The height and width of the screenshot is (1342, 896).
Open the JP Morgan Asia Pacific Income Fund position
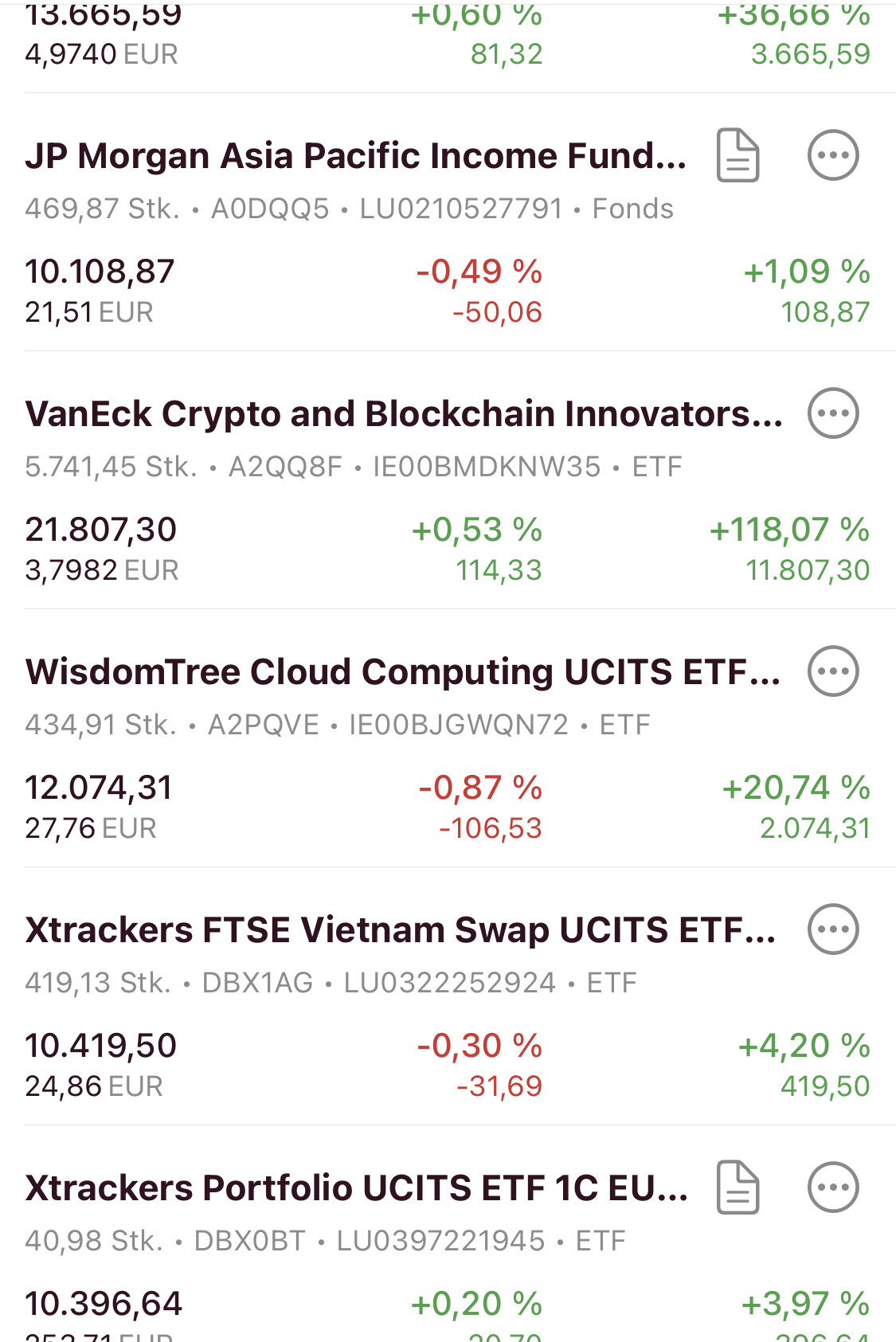pos(355,156)
